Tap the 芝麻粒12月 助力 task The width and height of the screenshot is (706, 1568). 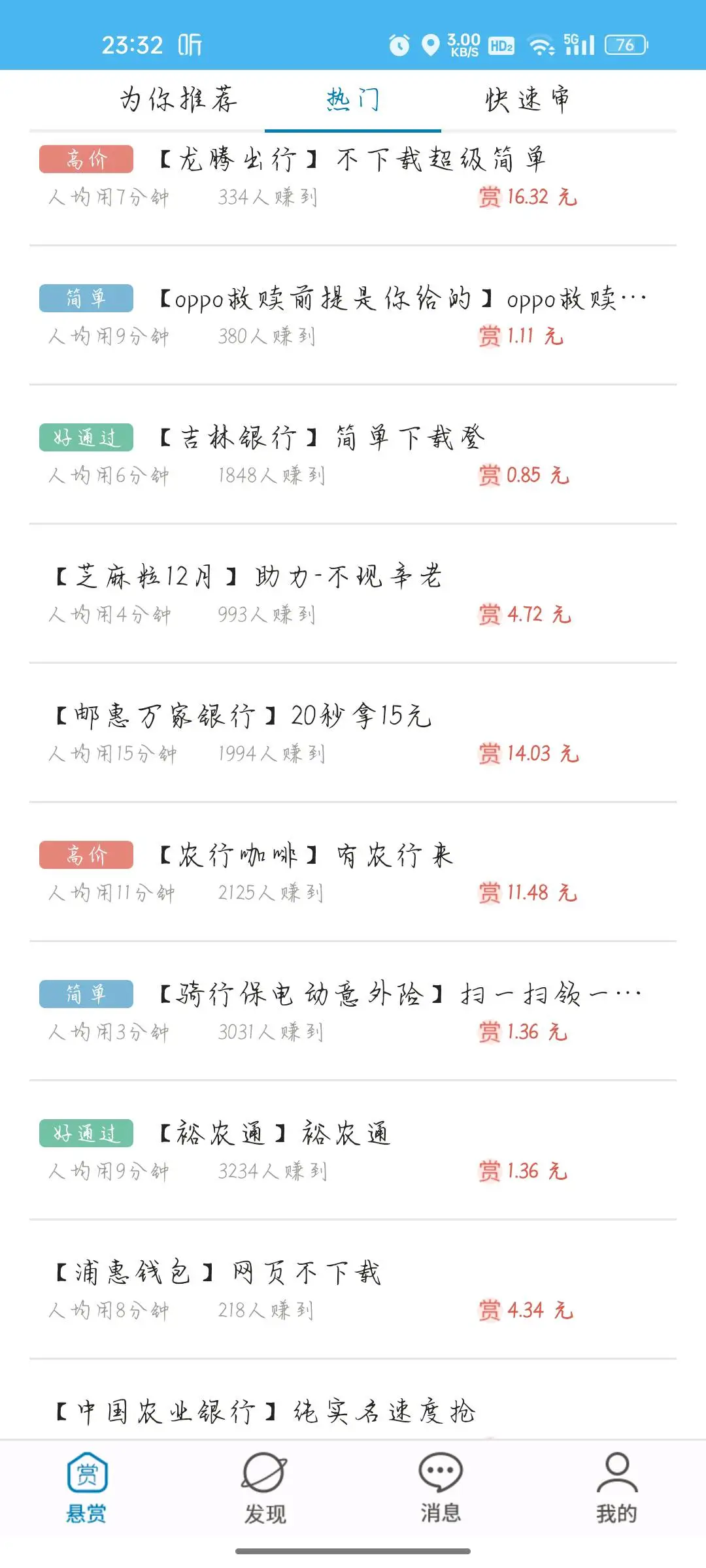(353, 595)
